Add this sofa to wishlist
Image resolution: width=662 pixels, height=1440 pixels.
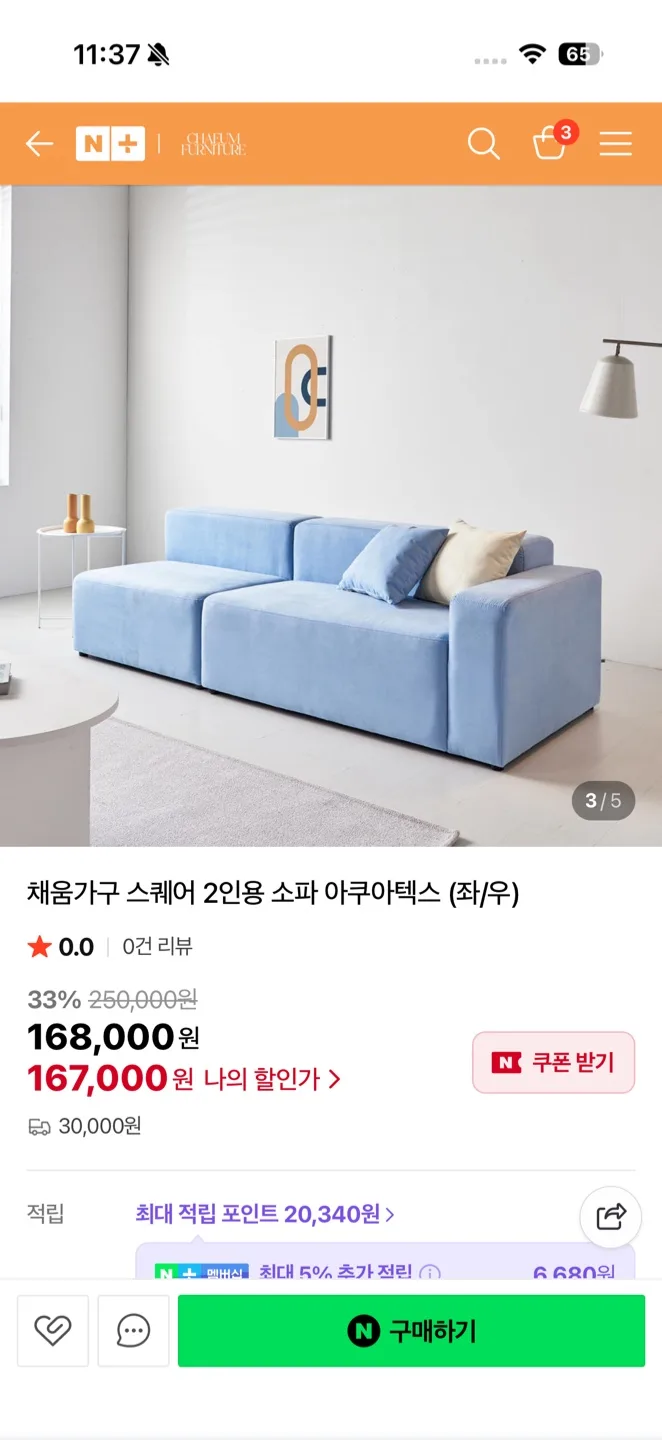tap(53, 1330)
